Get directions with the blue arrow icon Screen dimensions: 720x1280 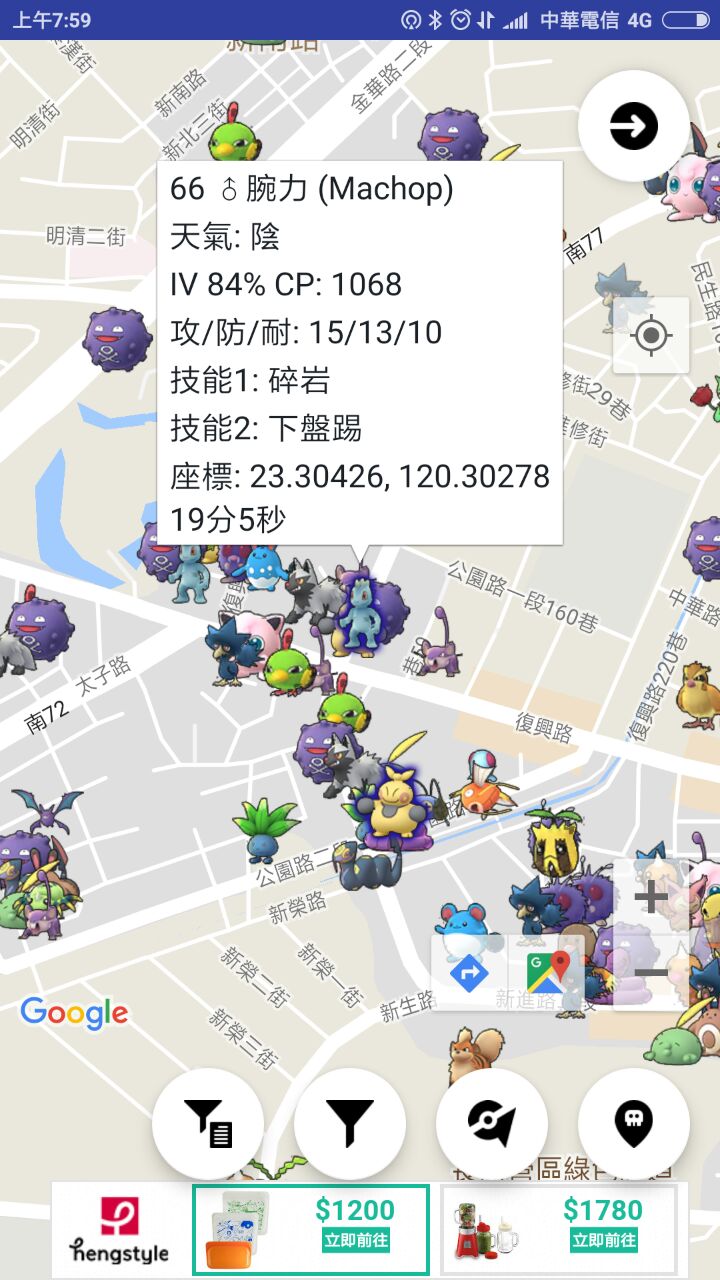click(x=470, y=972)
